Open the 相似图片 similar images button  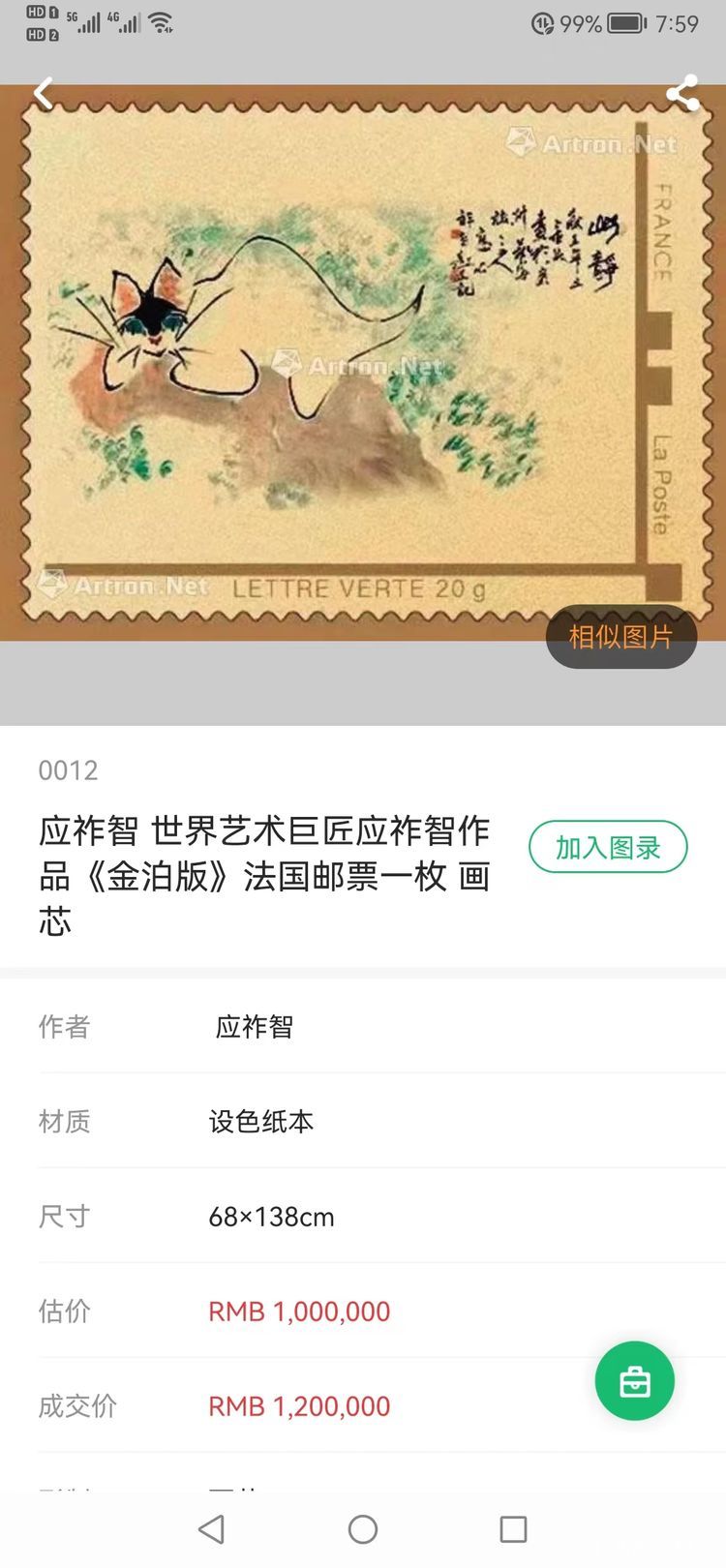tap(620, 637)
